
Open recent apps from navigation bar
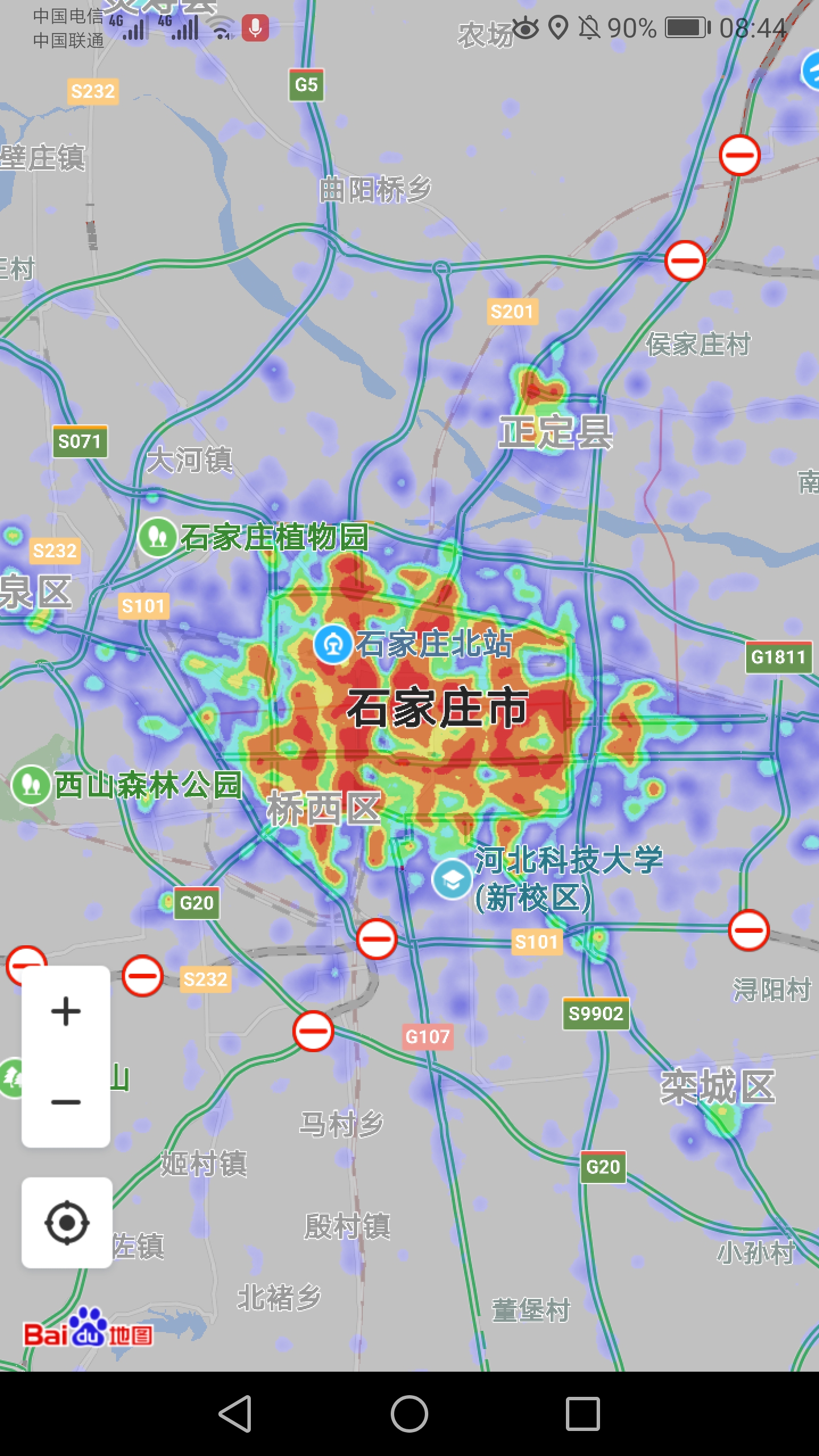coord(583,1413)
